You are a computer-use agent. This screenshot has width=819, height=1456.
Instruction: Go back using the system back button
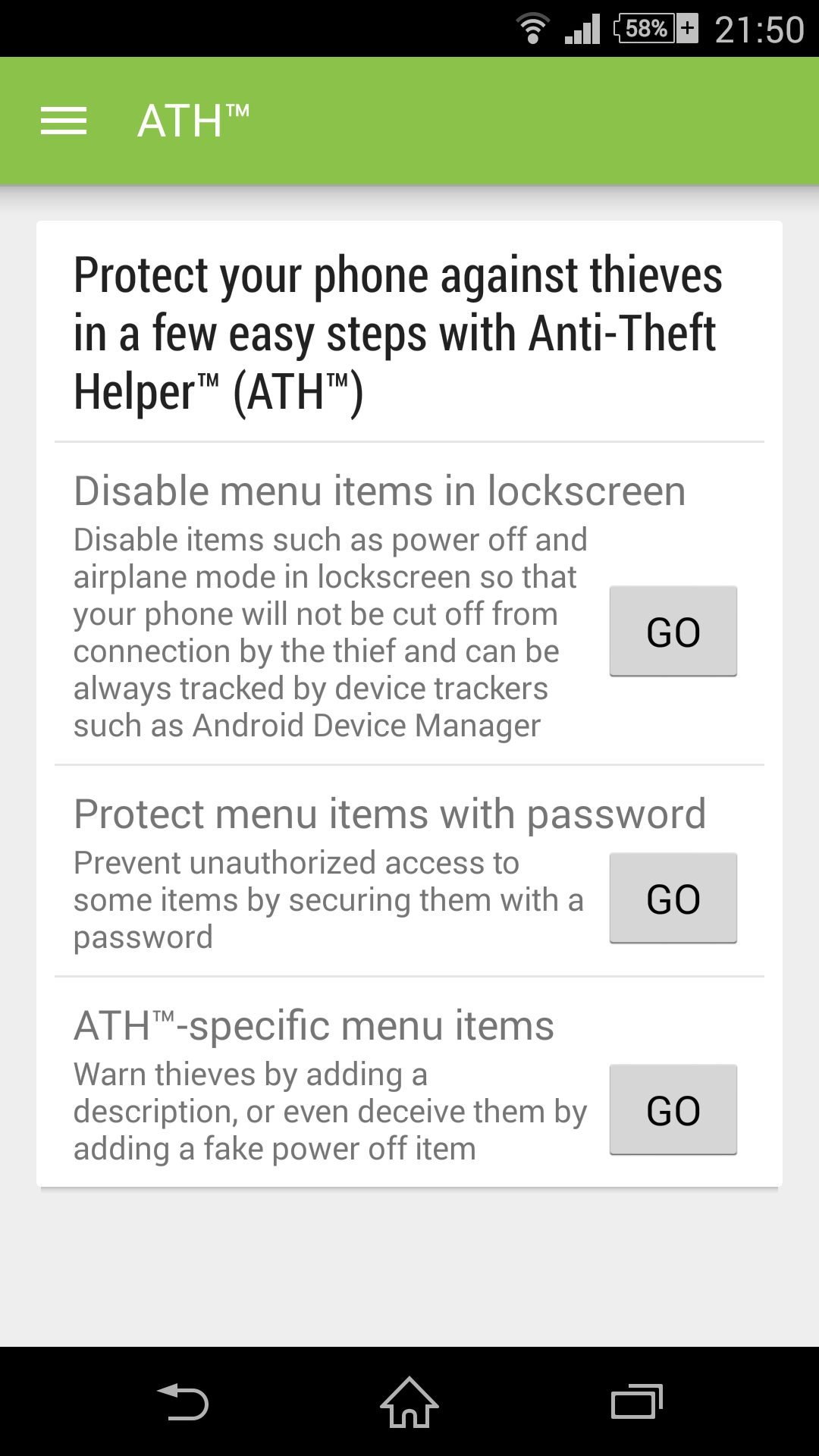pos(183,1401)
